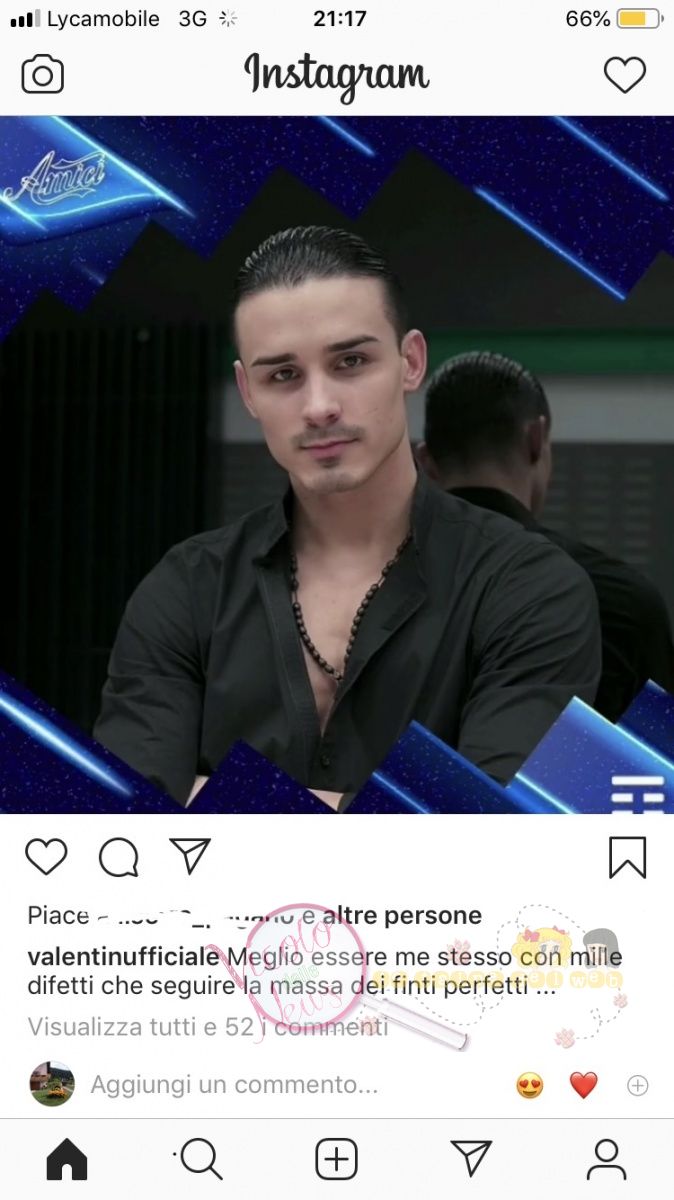
Task: Open the activity heart in the header
Action: click(625, 76)
